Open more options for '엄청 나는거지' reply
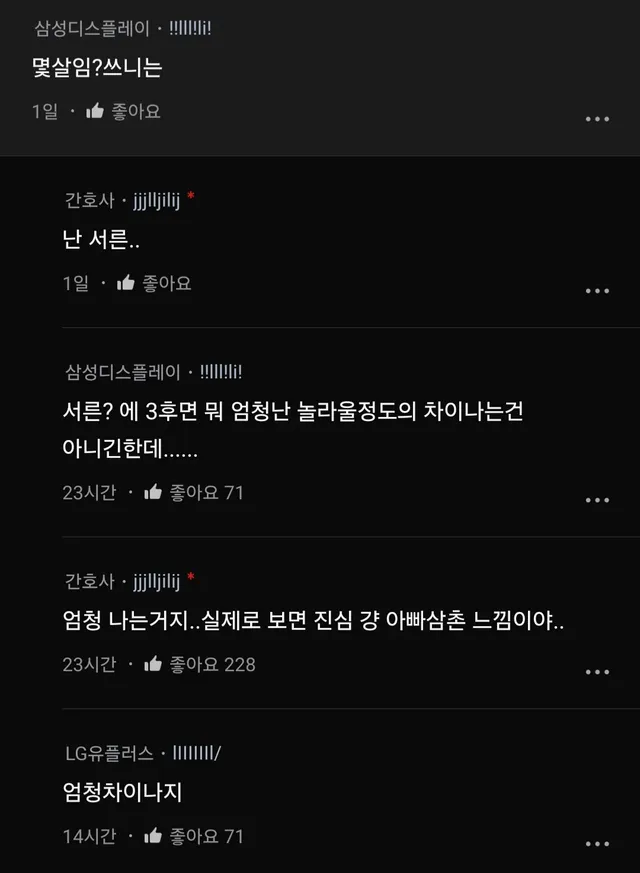The height and width of the screenshot is (873, 640). [x=597, y=672]
